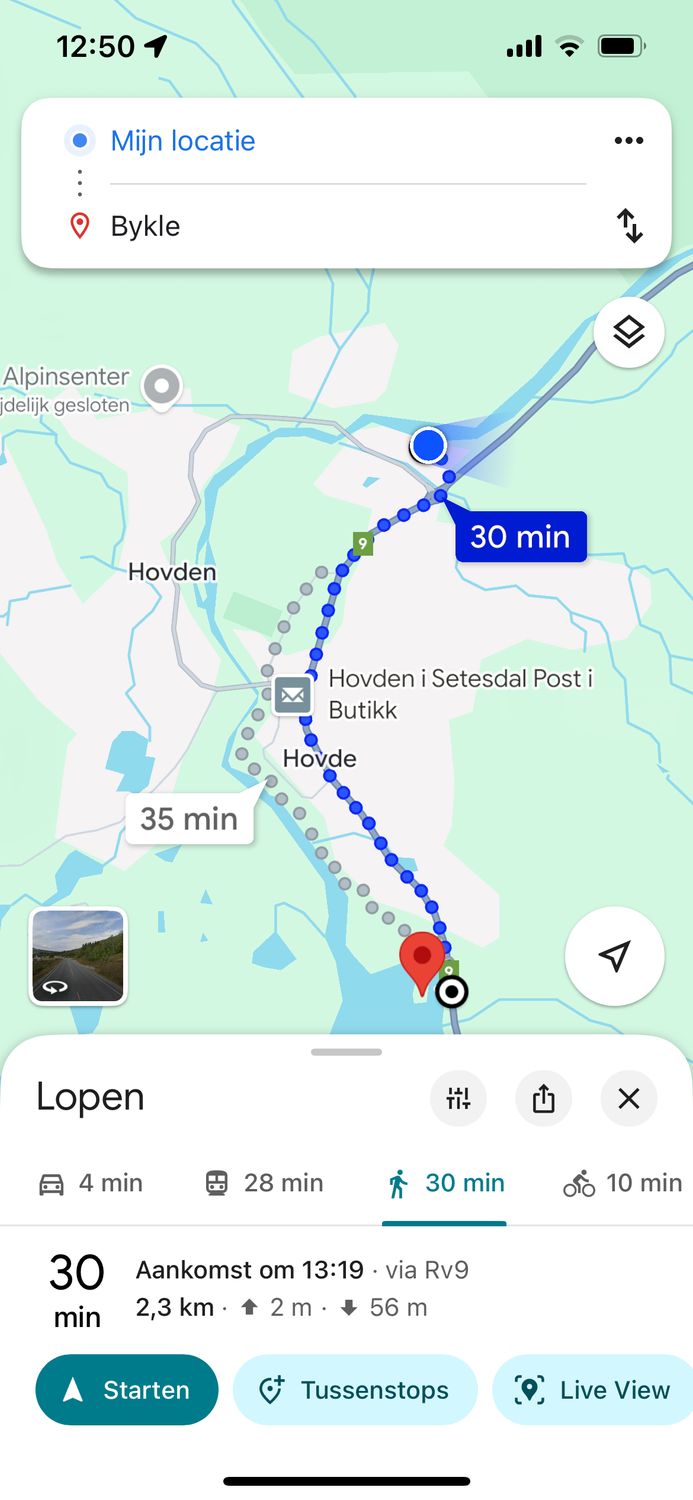Viewport: 693px width, 1500px height.
Task: Select the alternative 35 min route
Action: 189,819
